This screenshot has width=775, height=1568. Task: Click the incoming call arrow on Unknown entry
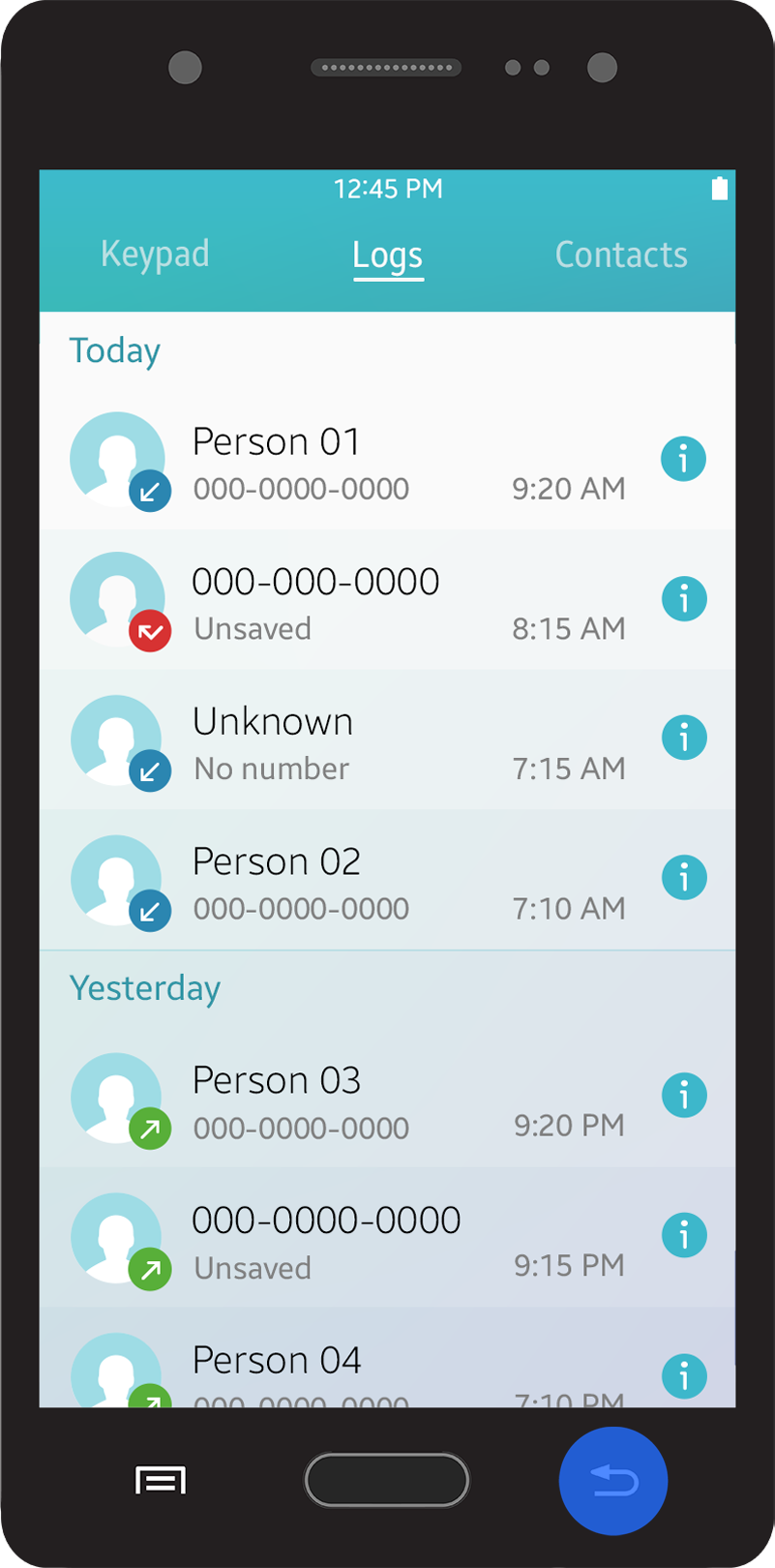[150, 770]
